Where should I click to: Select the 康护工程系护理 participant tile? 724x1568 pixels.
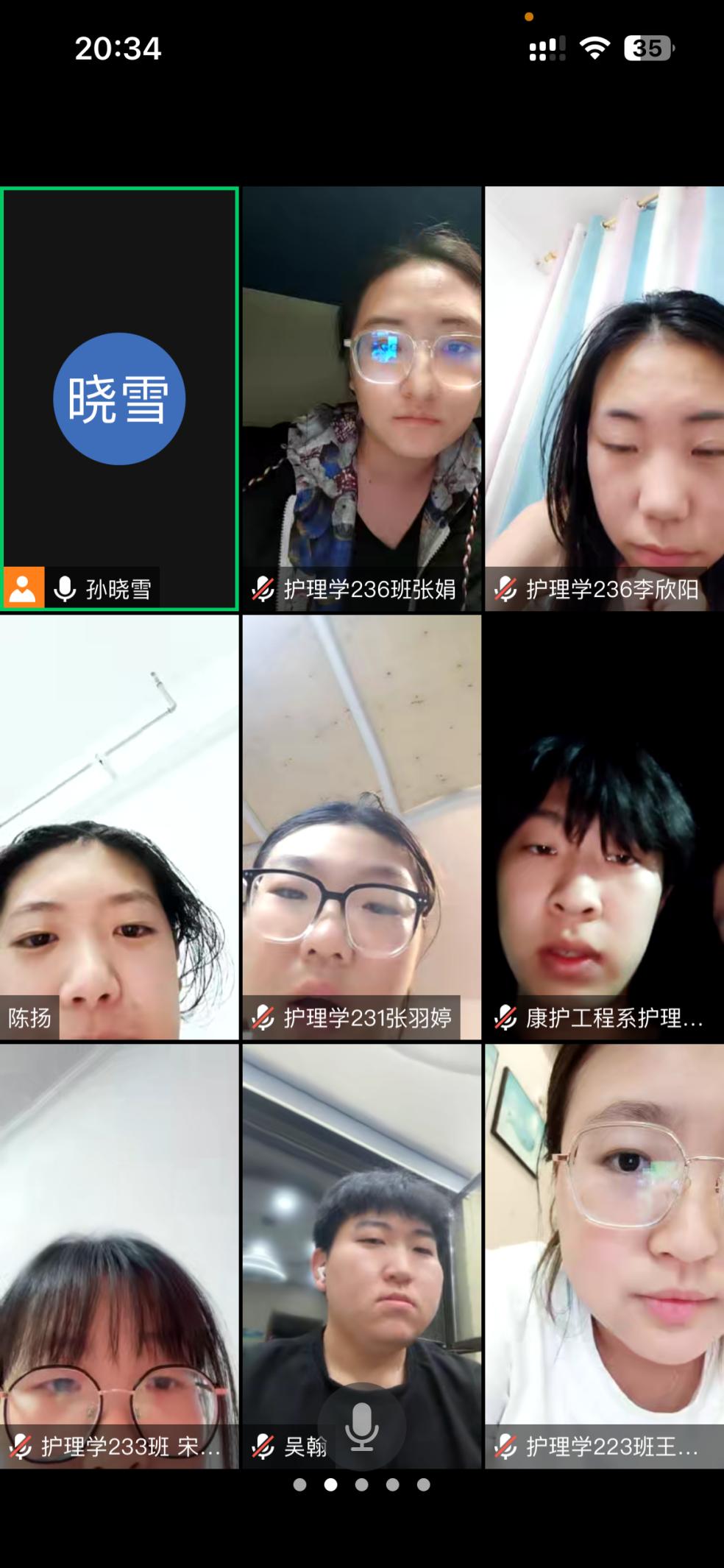(x=604, y=827)
